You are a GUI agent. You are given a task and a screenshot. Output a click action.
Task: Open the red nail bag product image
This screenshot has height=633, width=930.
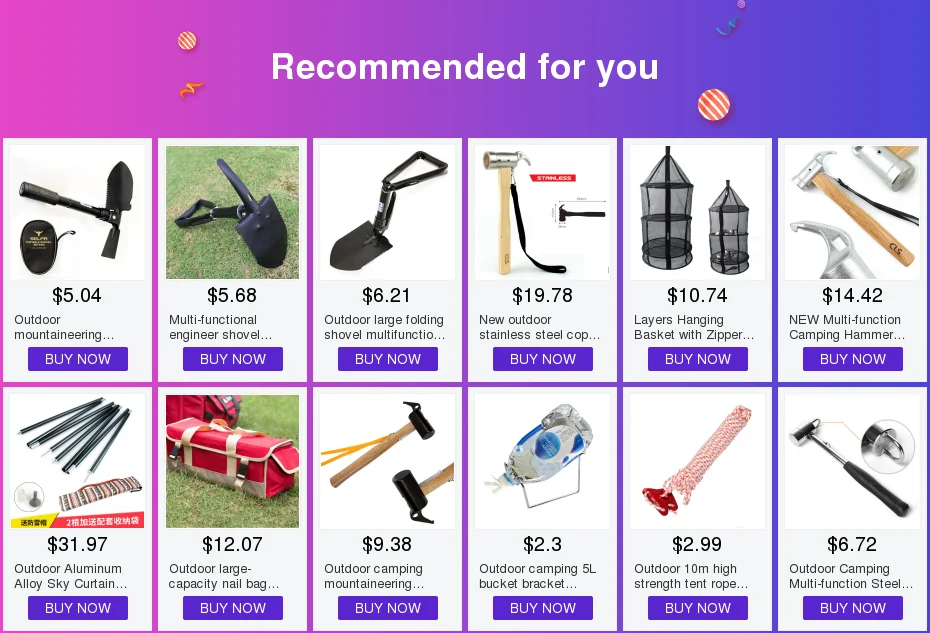[x=233, y=461]
